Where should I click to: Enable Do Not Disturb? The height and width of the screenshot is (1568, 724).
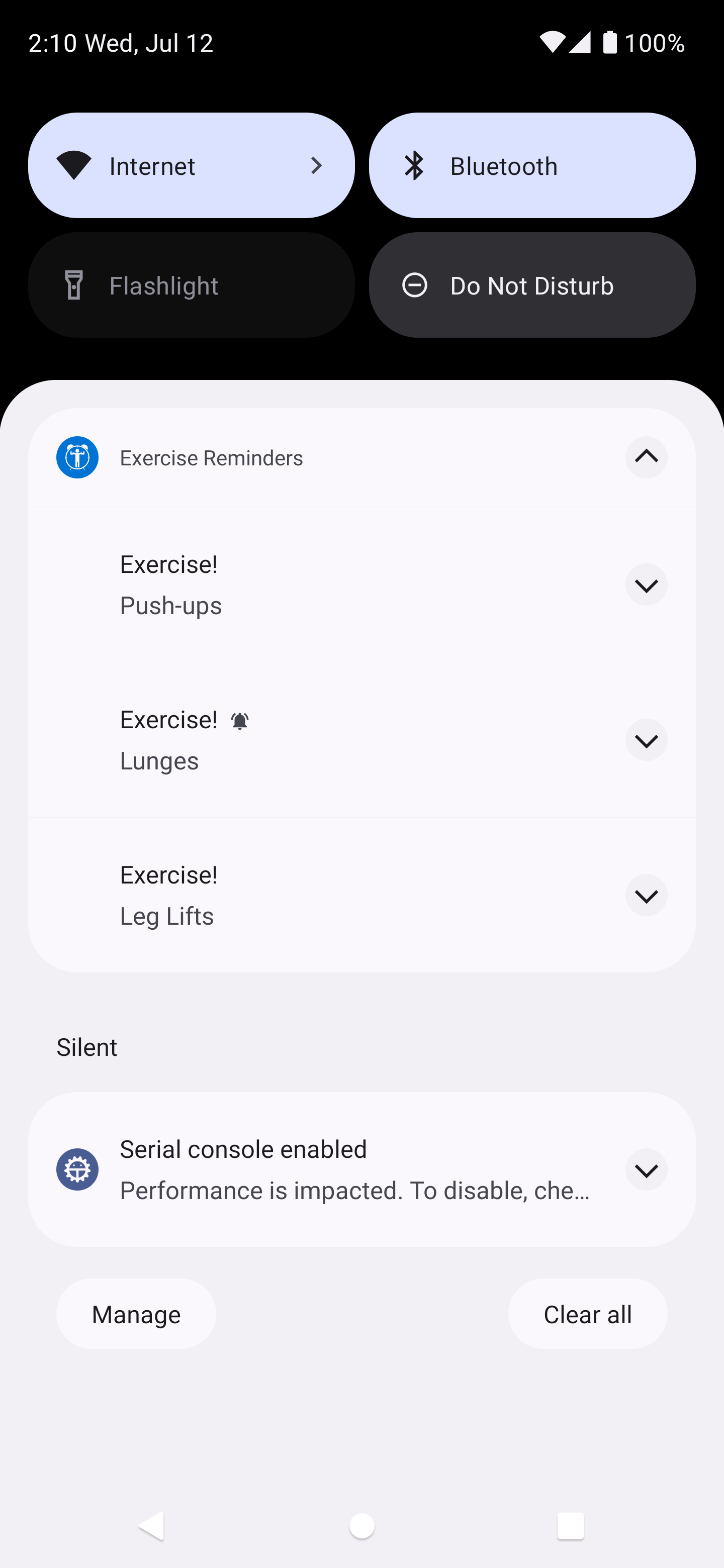tap(531, 285)
